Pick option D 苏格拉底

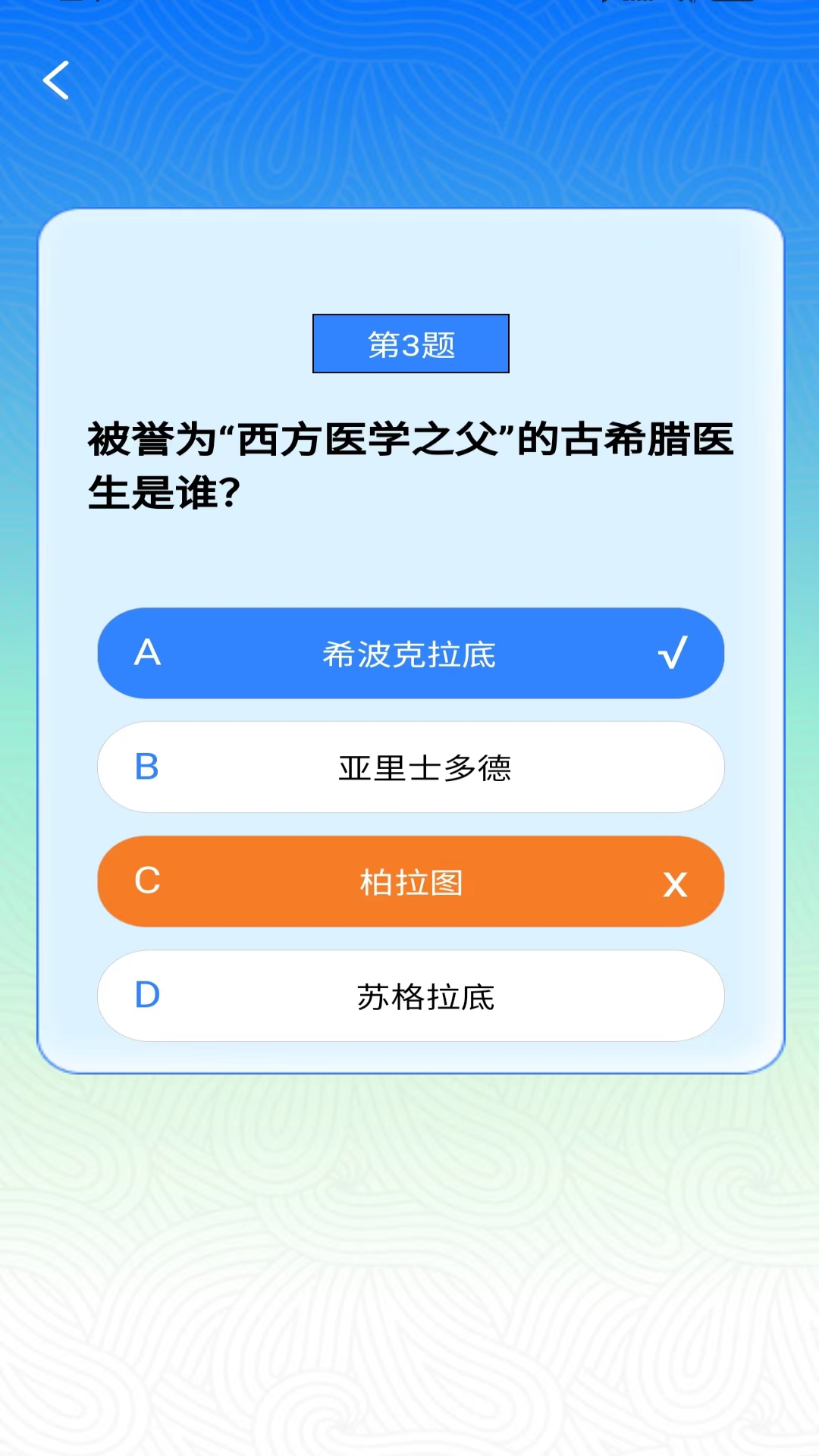410,996
